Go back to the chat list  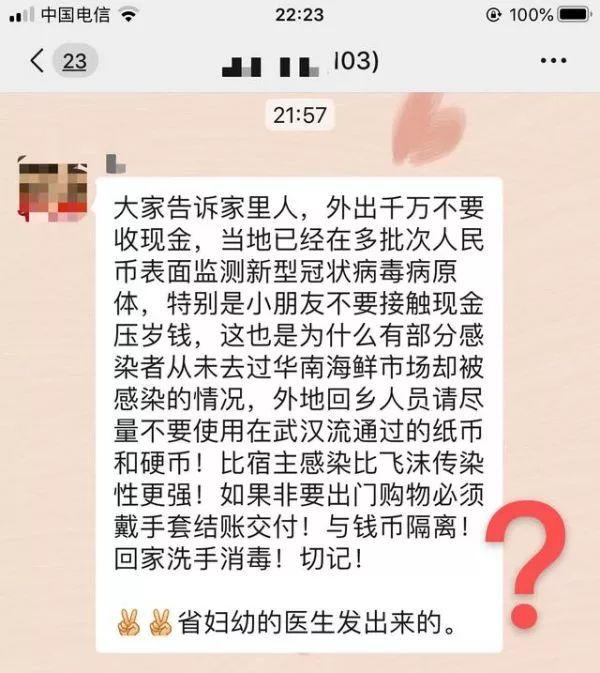(38, 61)
